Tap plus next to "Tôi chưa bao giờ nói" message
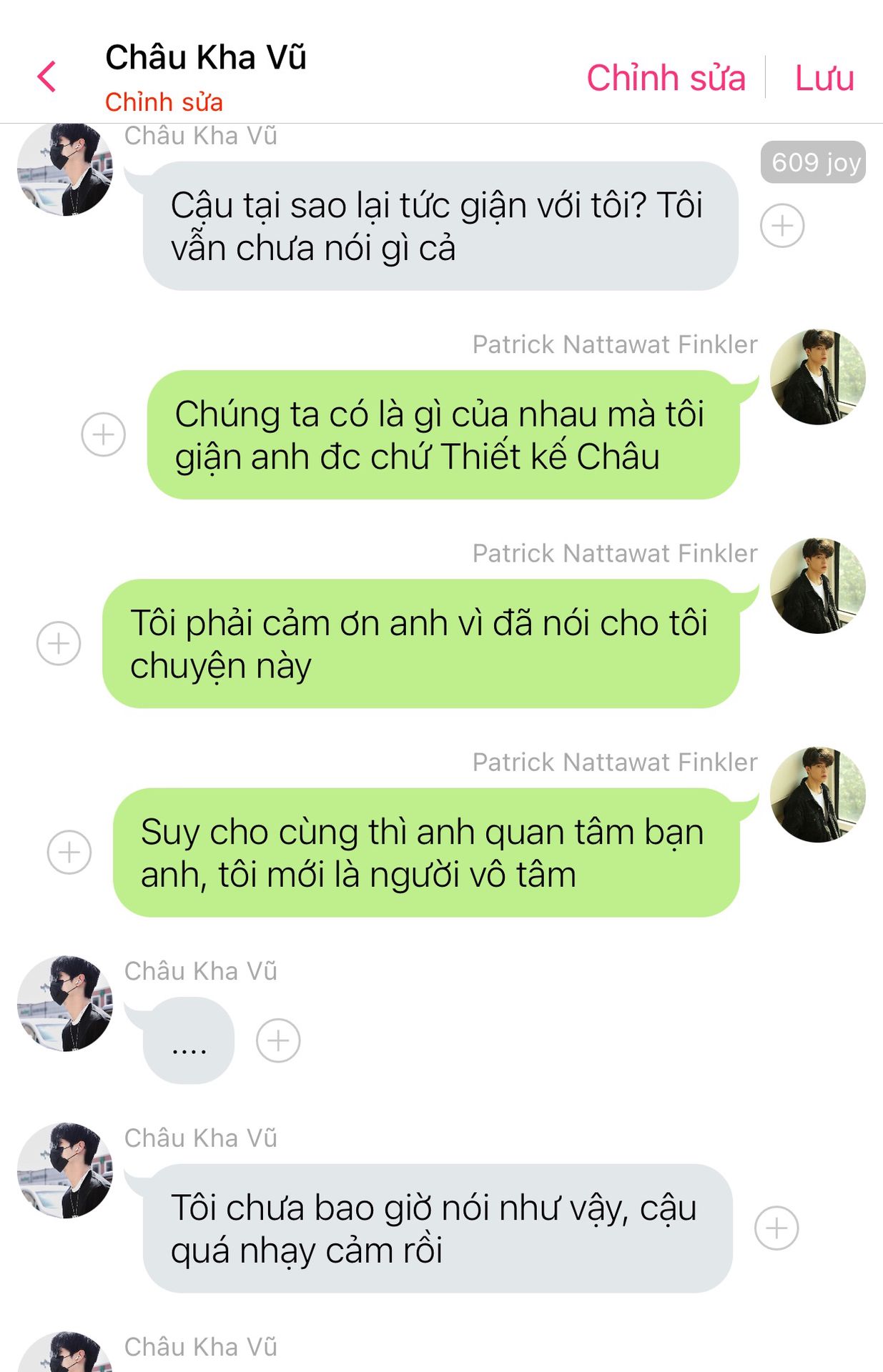 (776, 1228)
